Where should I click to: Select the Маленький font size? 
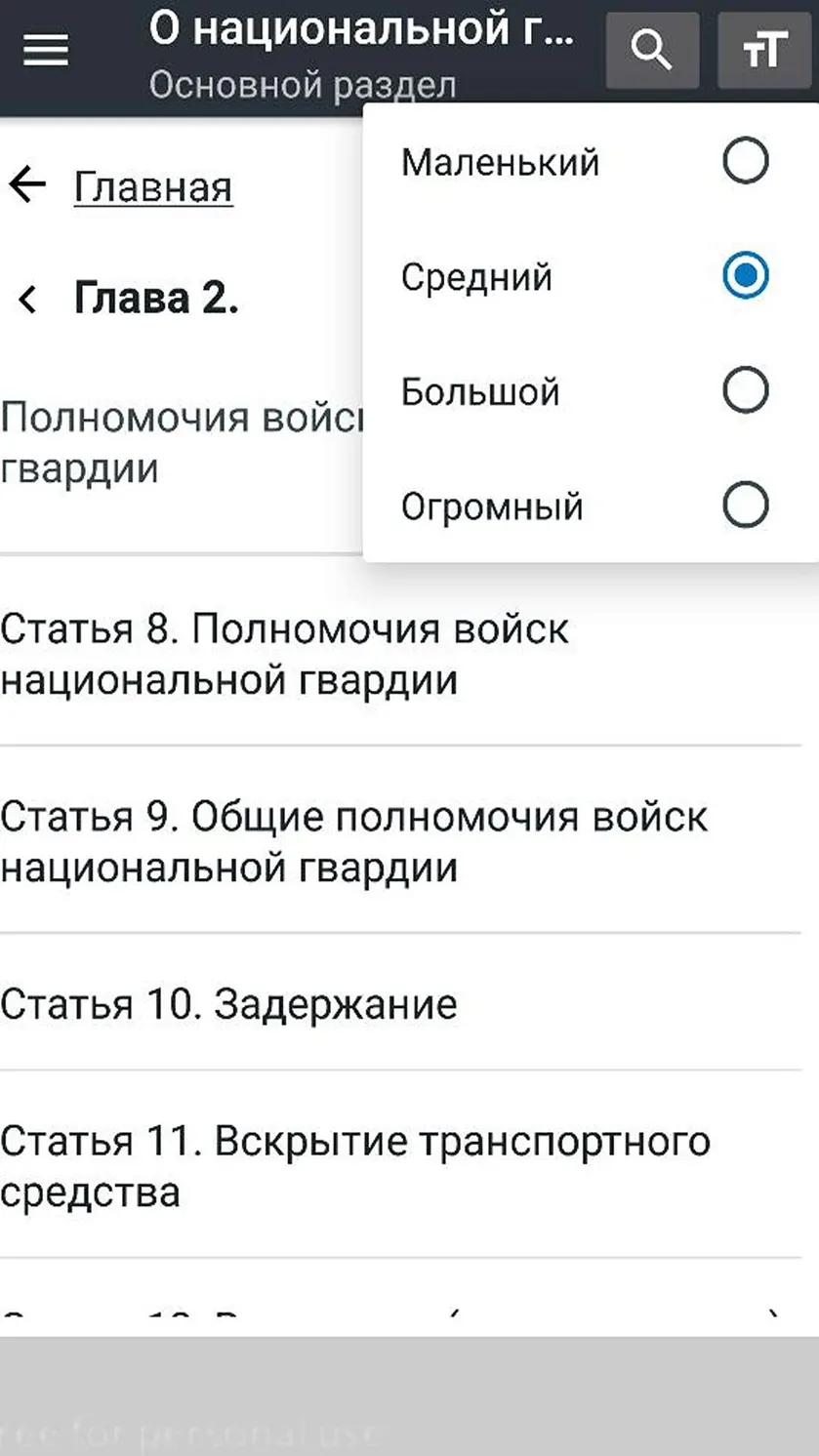(591, 161)
